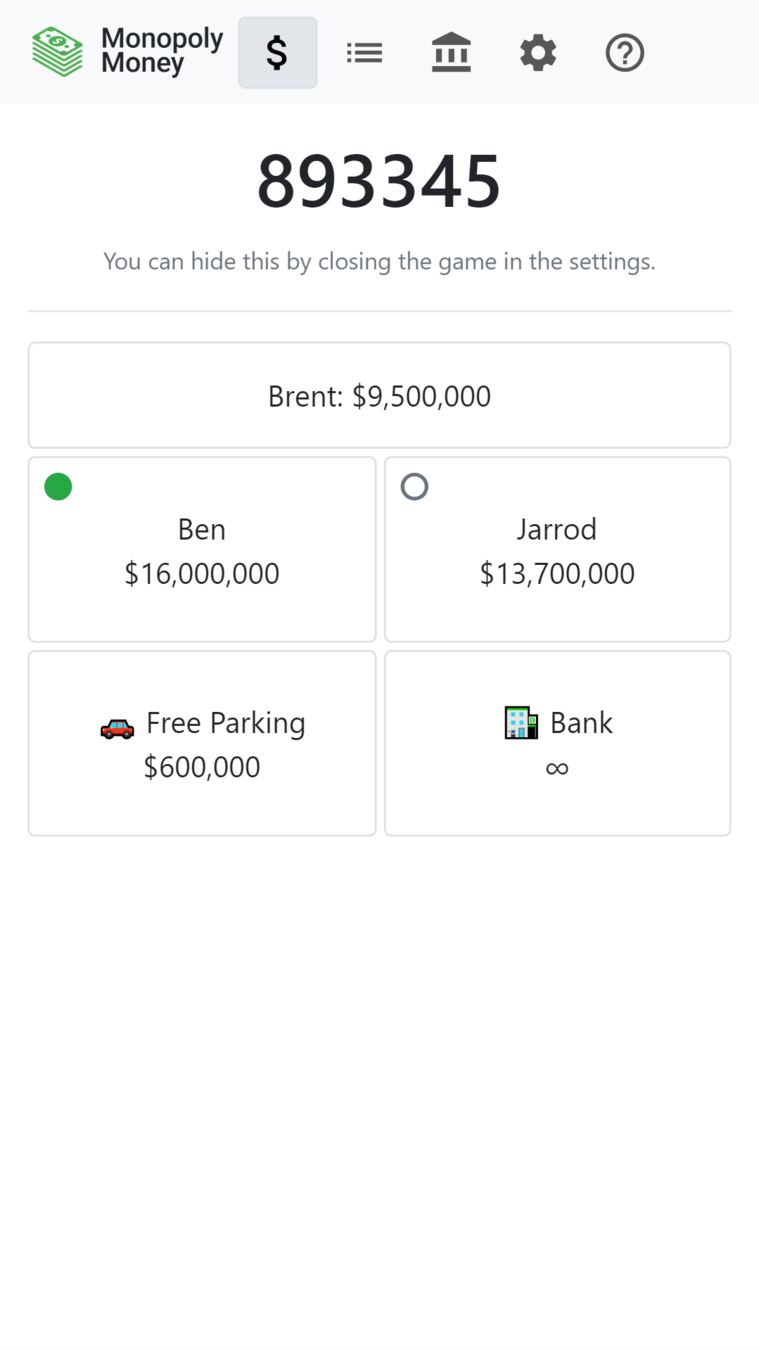
Task: Switch to the history list tab
Action: click(x=364, y=53)
